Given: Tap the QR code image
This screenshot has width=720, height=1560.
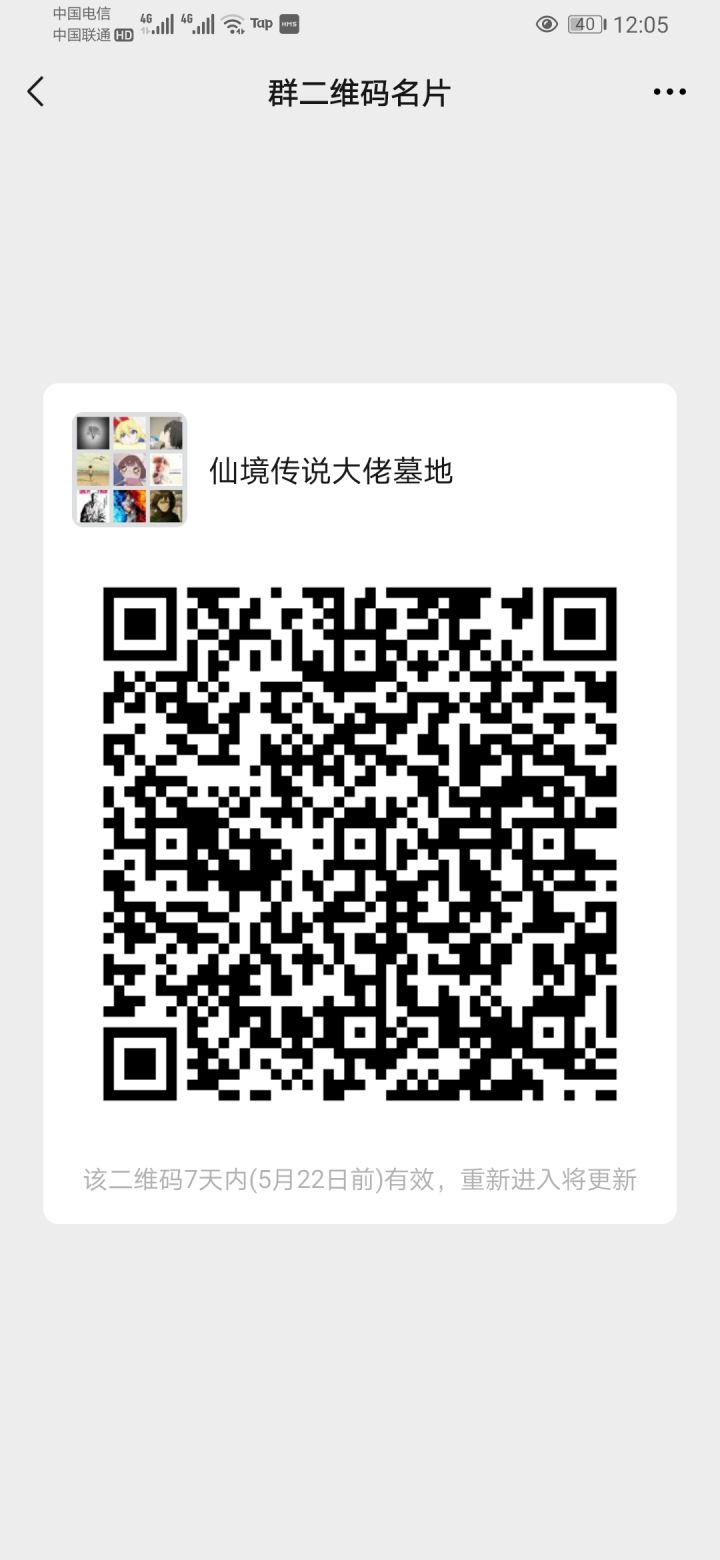Looking at the screenshot, I should [x=360, y=845].
